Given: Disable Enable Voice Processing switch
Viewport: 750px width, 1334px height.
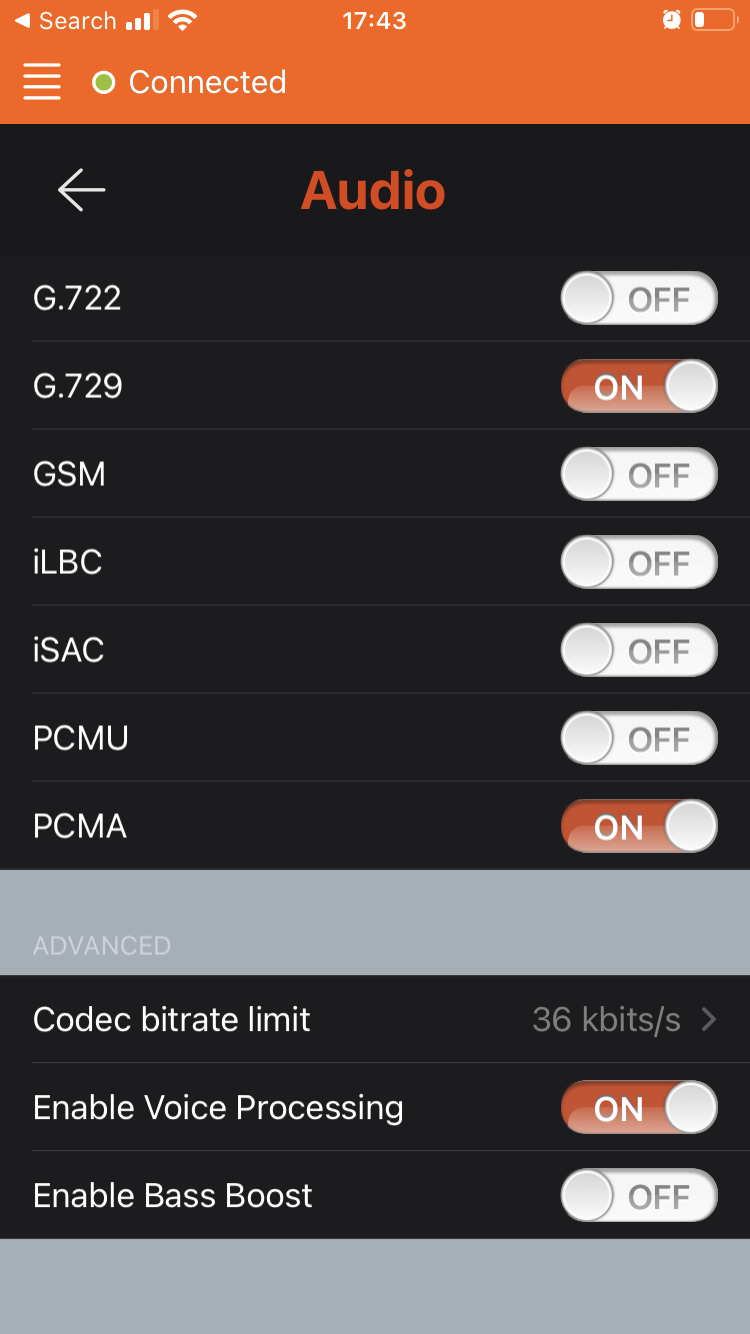Looking at the screenshot, I should click(639, 1107).
